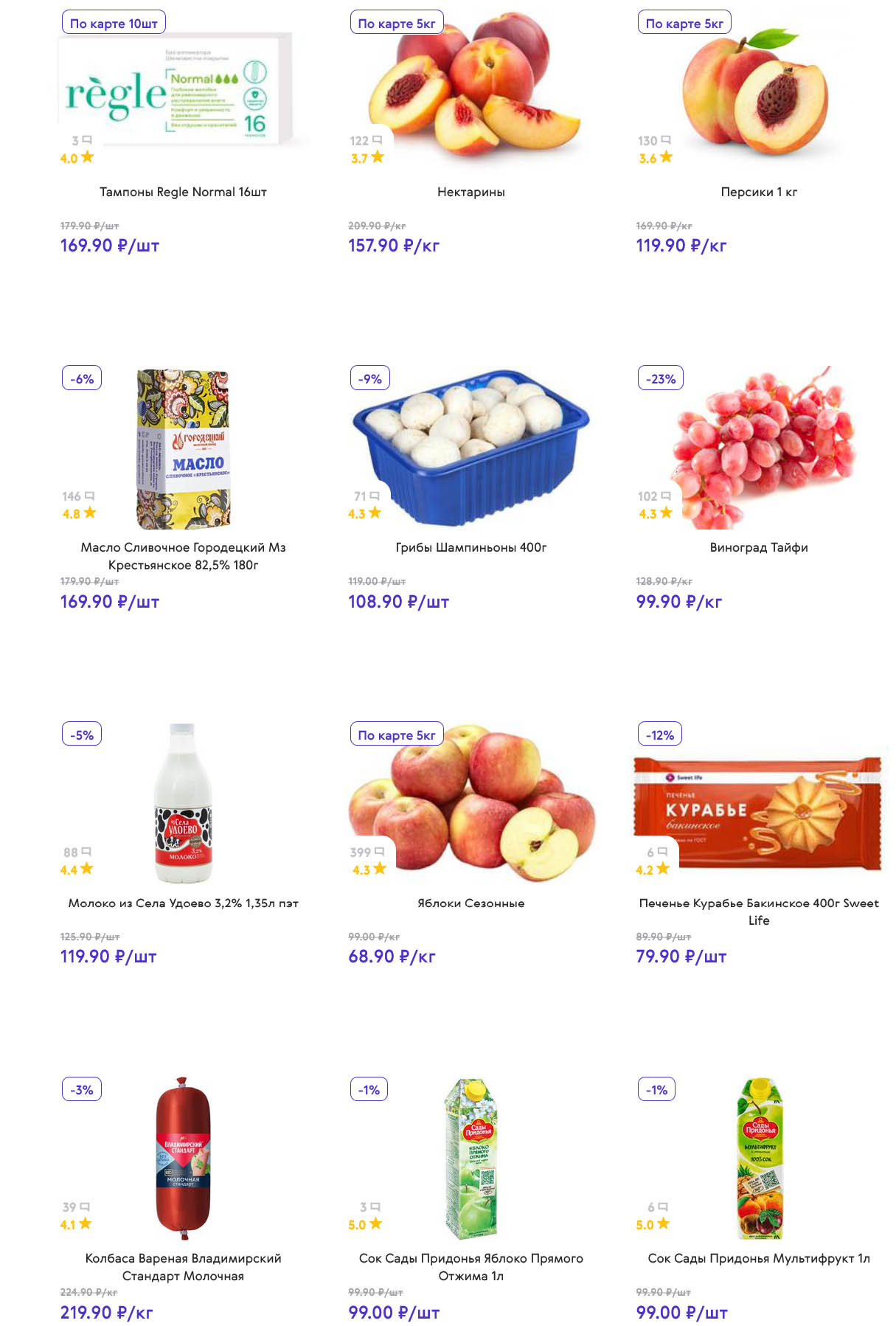The width and height of the screenshot is (896, 1326).
Task: Open the Виноград Тайфи product
Action: [x=758, y=547]
